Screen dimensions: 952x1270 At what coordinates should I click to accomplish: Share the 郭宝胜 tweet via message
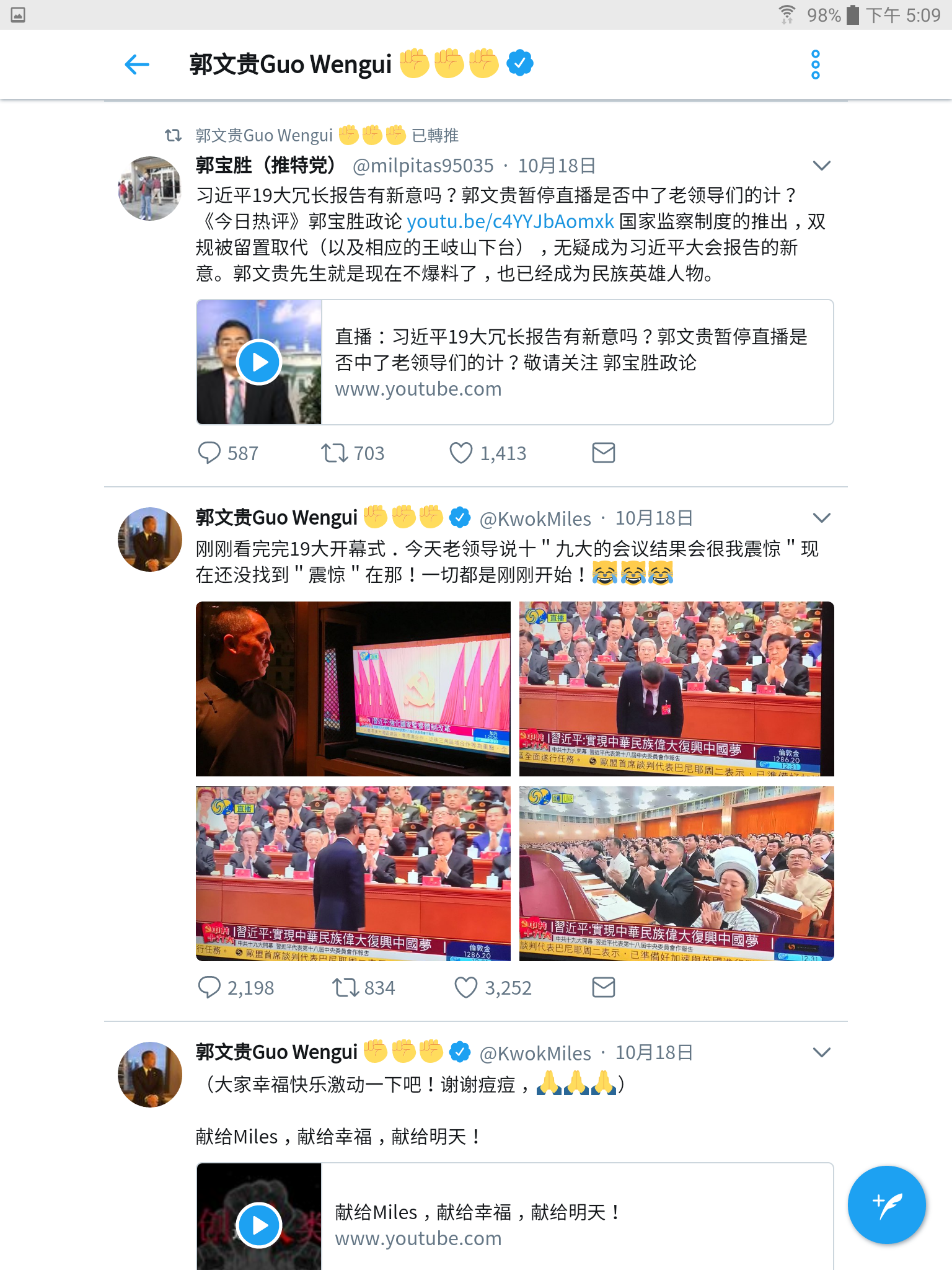point(603,453)
